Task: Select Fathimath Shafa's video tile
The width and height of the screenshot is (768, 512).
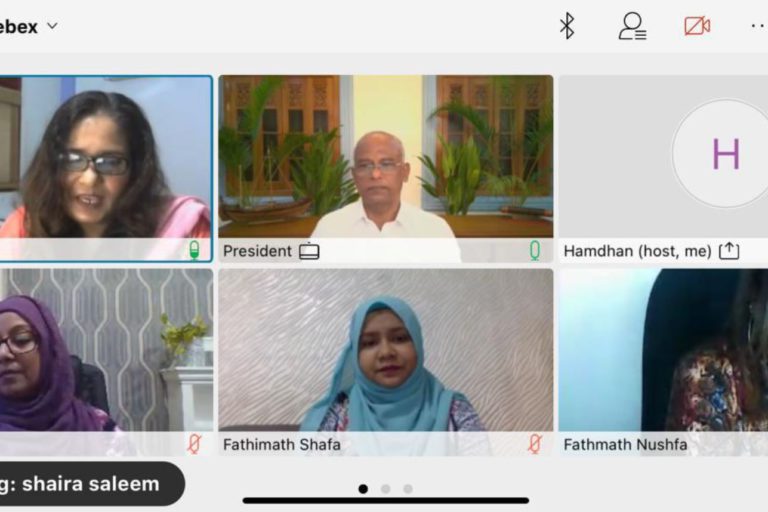Action: (x=385, y=355)
